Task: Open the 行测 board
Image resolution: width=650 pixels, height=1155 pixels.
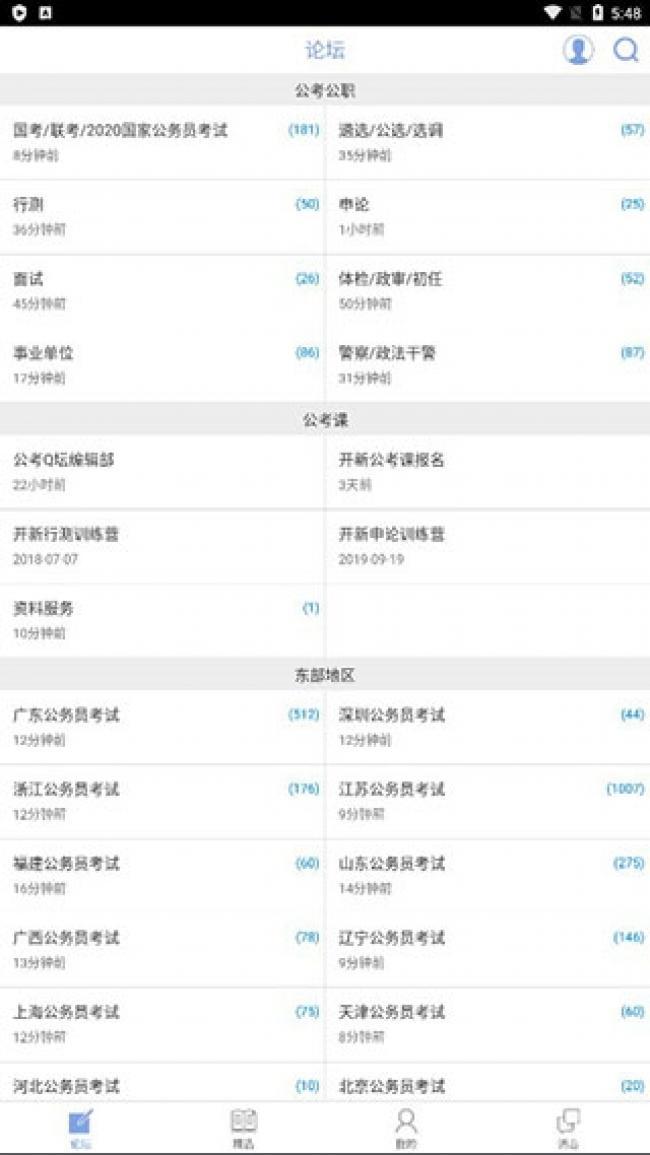Action: (x=162, y=217)
